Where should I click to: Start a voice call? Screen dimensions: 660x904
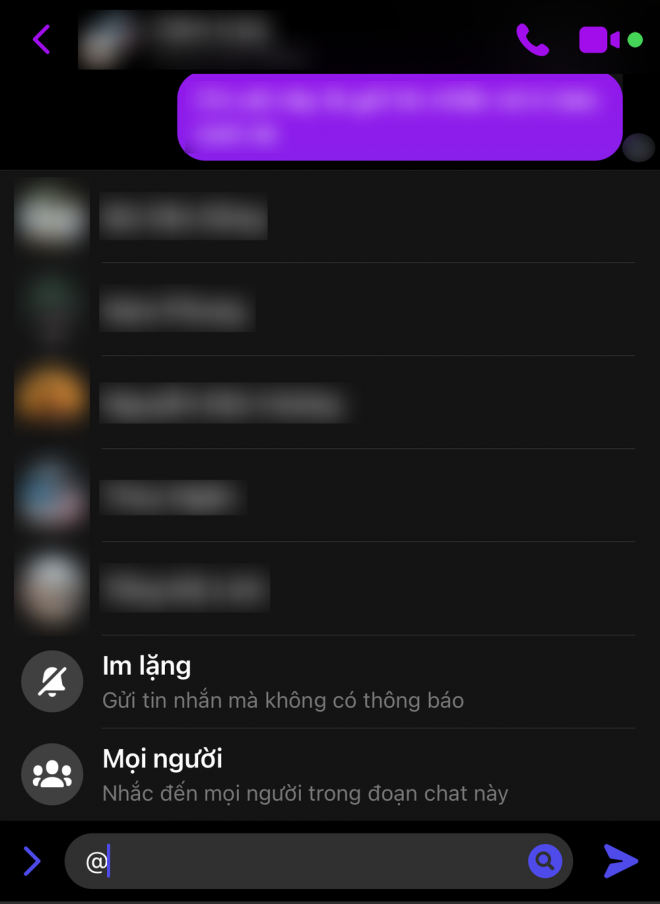(532, 40)
